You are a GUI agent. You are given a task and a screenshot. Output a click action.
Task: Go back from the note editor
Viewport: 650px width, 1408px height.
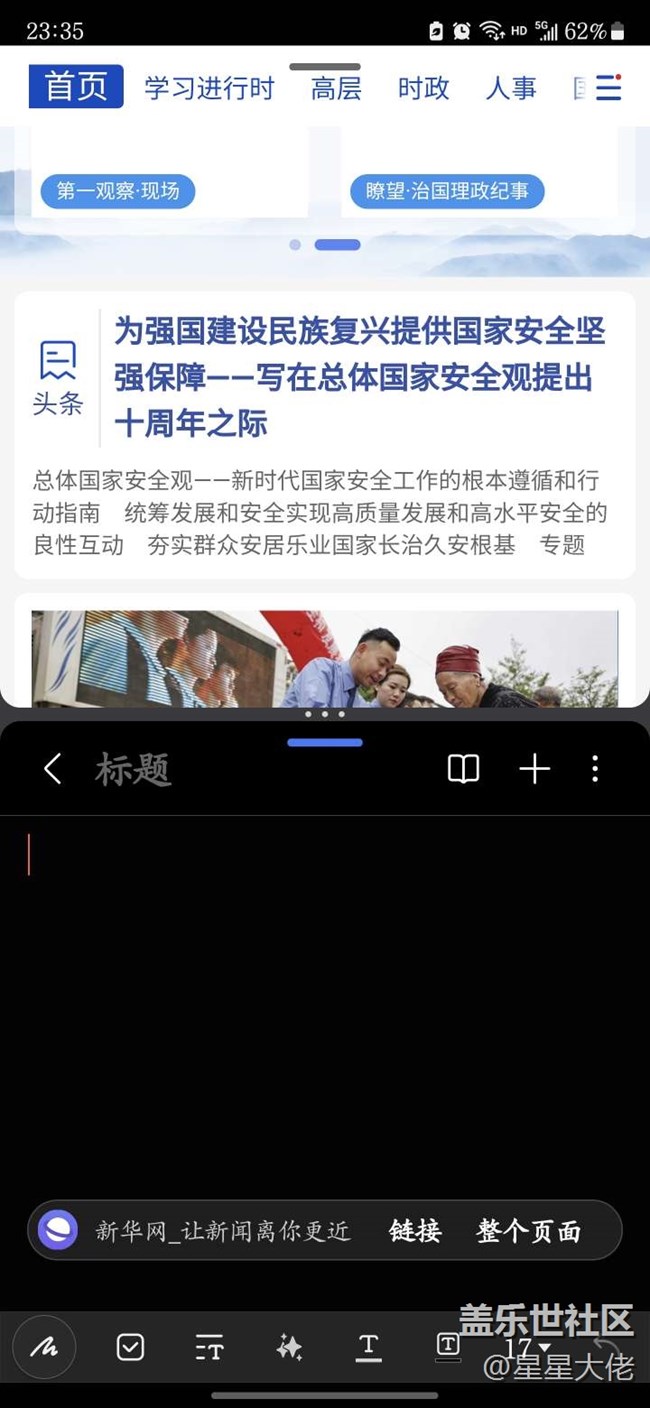coord(53,769)
